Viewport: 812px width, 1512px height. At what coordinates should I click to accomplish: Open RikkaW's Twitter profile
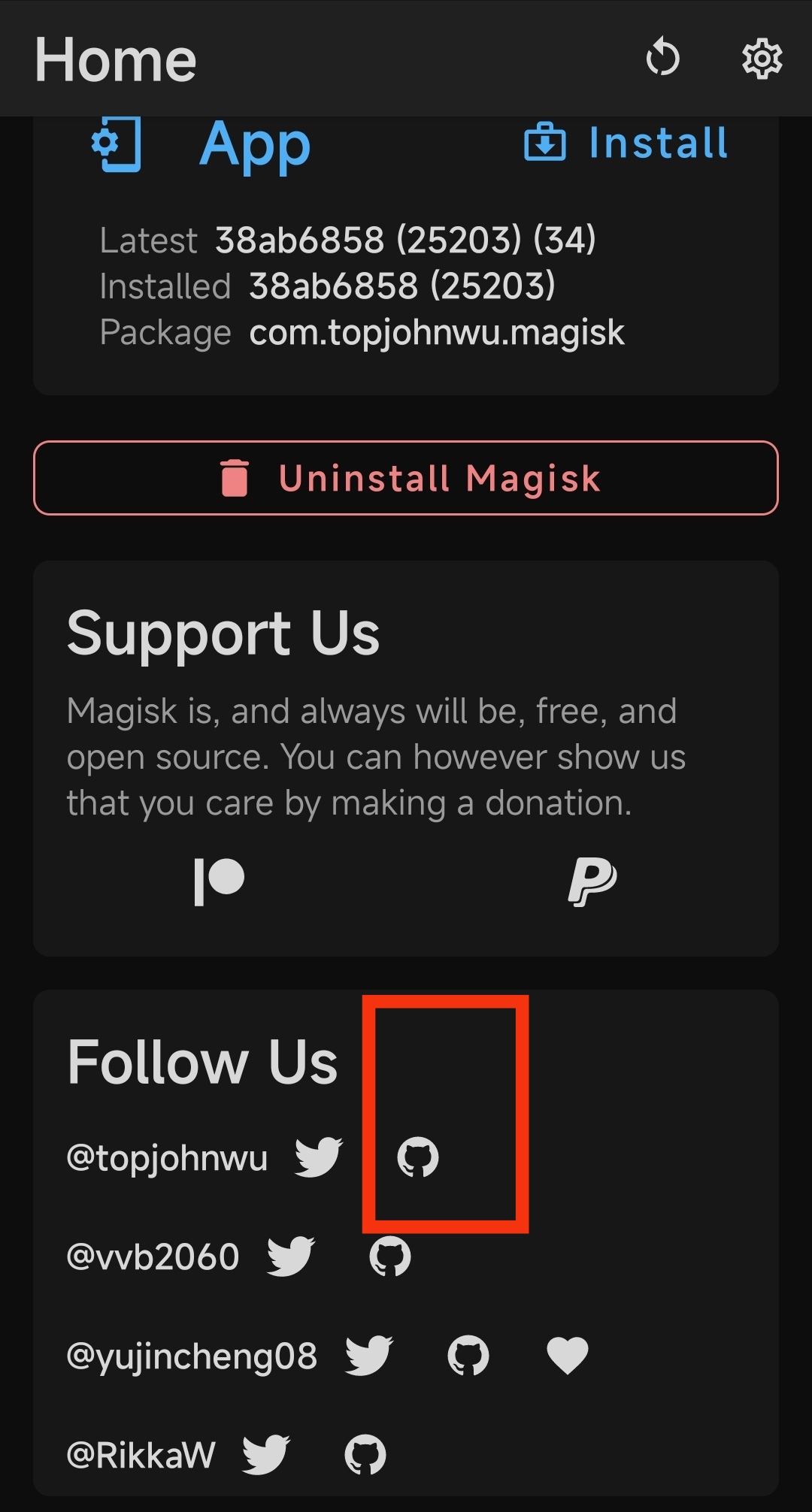[x=266, y=1455]
